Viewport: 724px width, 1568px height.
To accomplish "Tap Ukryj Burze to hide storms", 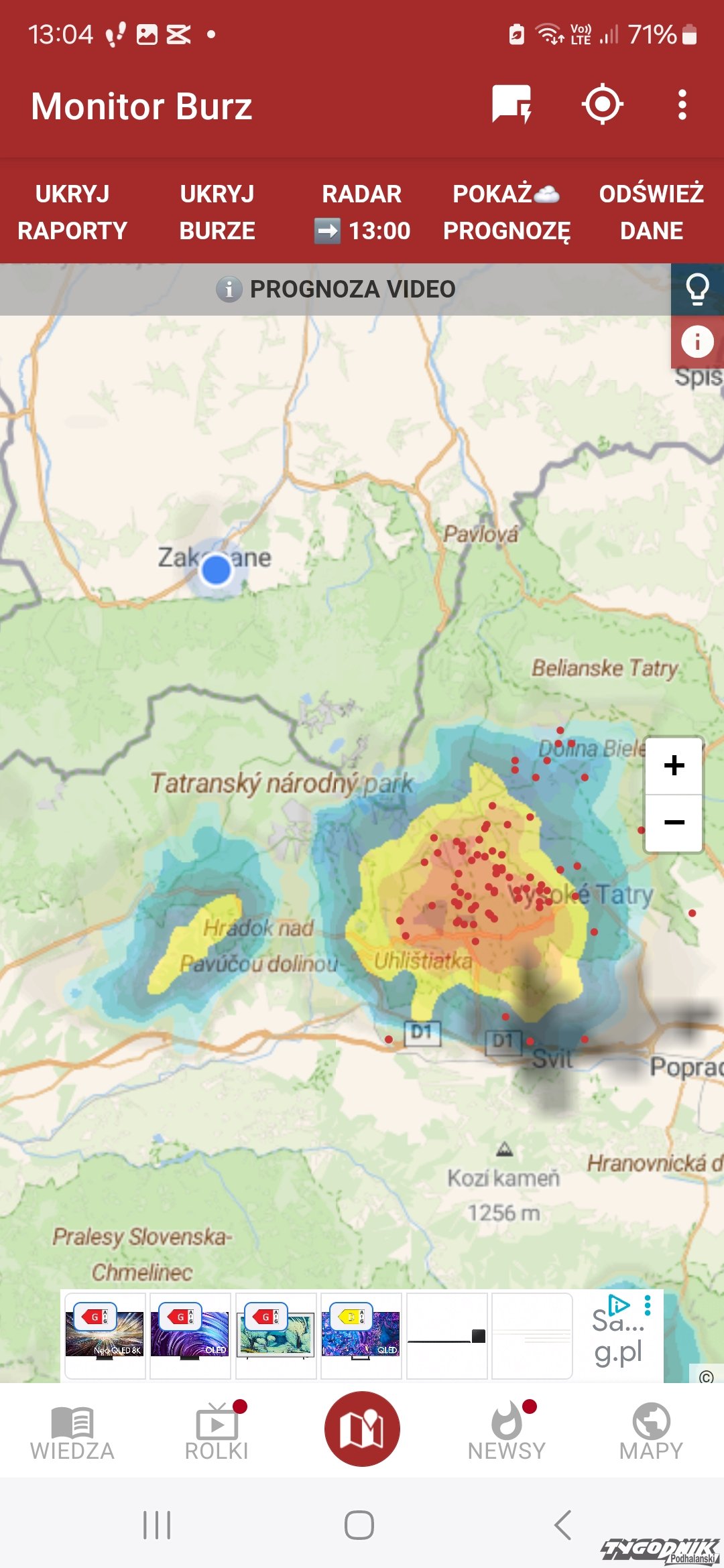I will coord(217,212).
